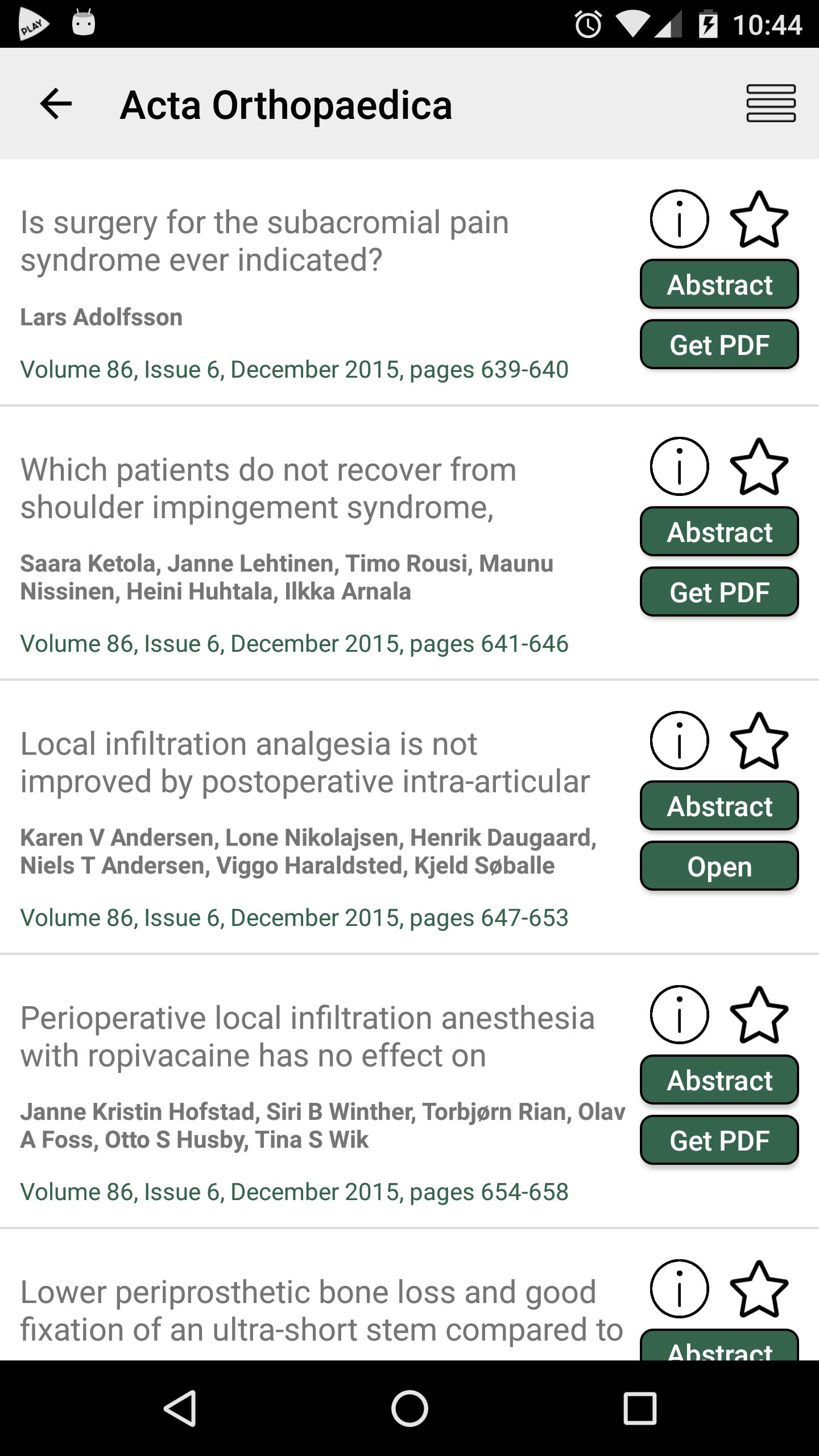The height and width of the screenshot is (1456, 819).
Task: Show info for shoulder impingement article
Action: (x=679, y=466)
